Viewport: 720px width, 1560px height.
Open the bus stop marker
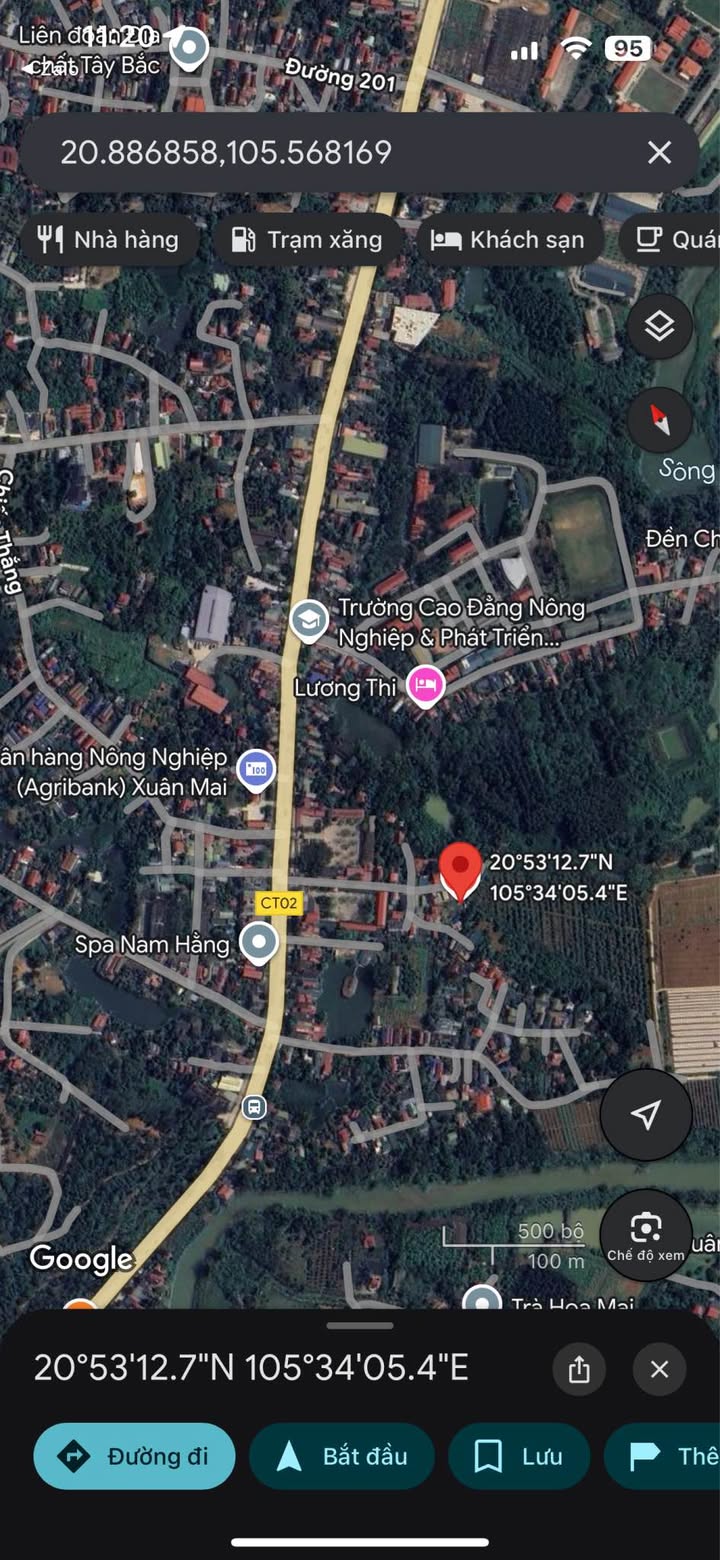tap(254, 1107)
